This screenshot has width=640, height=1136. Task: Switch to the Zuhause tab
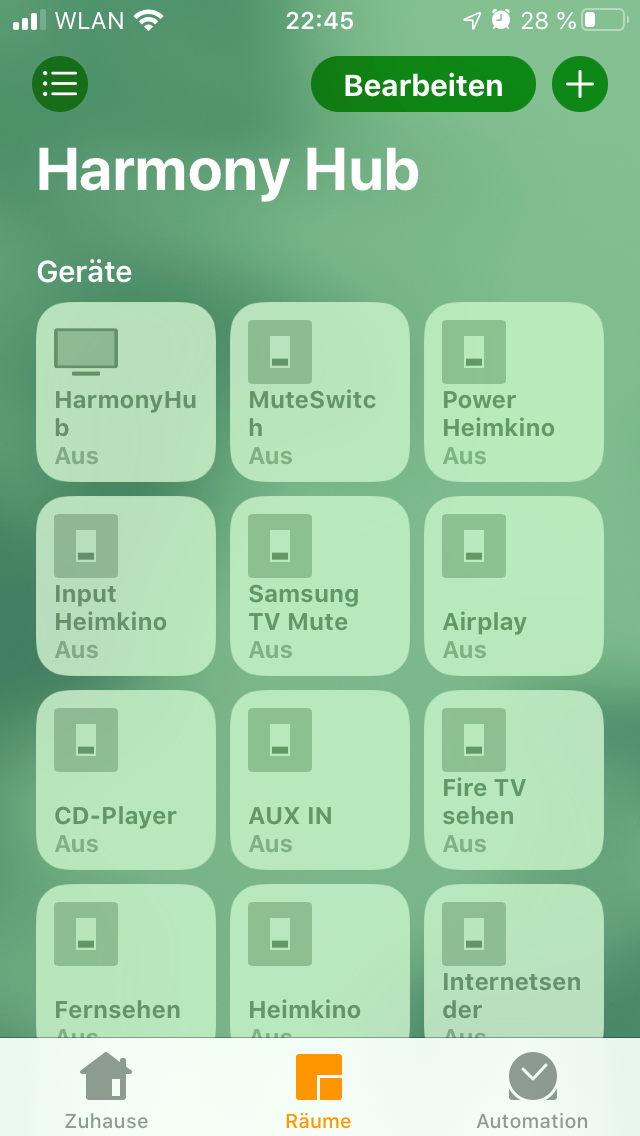click(107, 1090)
